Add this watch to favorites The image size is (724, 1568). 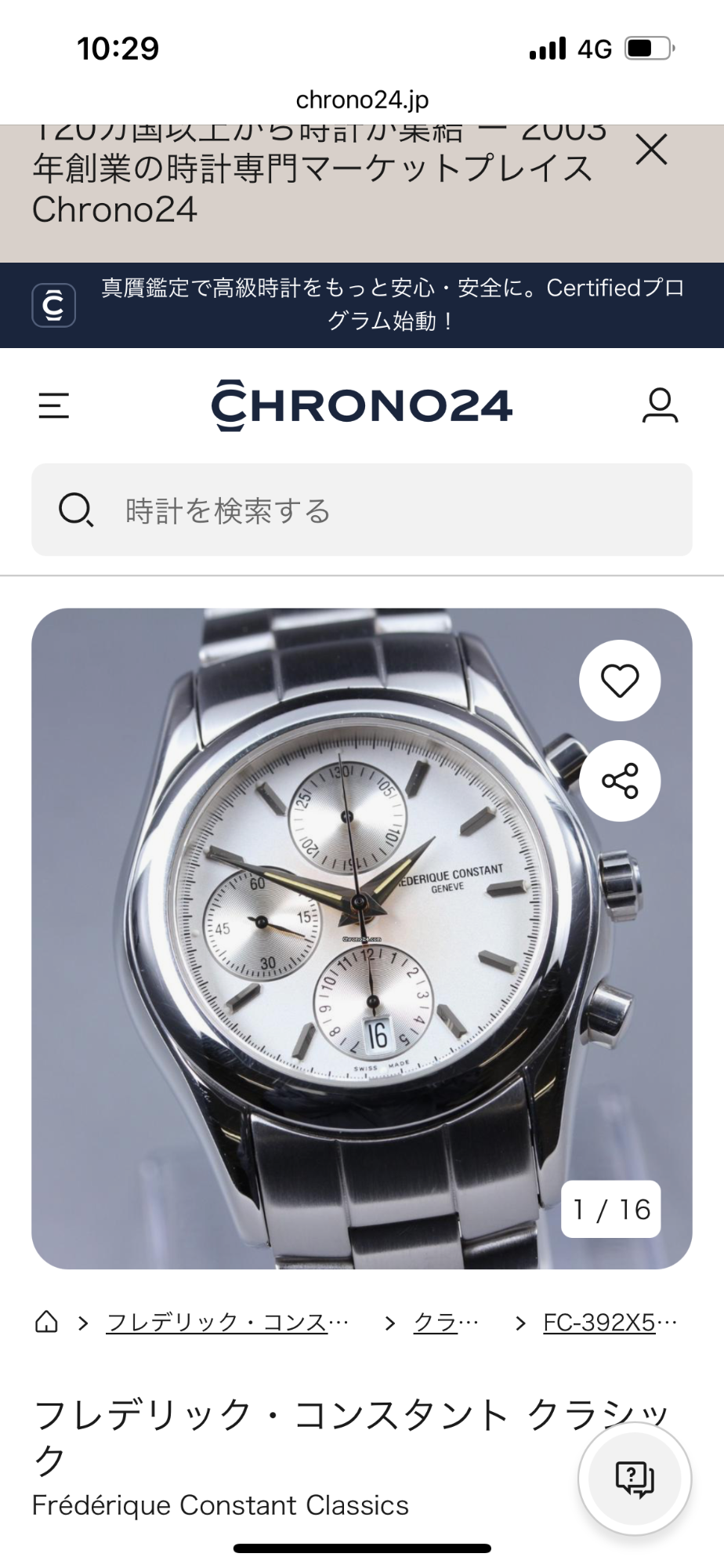tap(620, 681)
